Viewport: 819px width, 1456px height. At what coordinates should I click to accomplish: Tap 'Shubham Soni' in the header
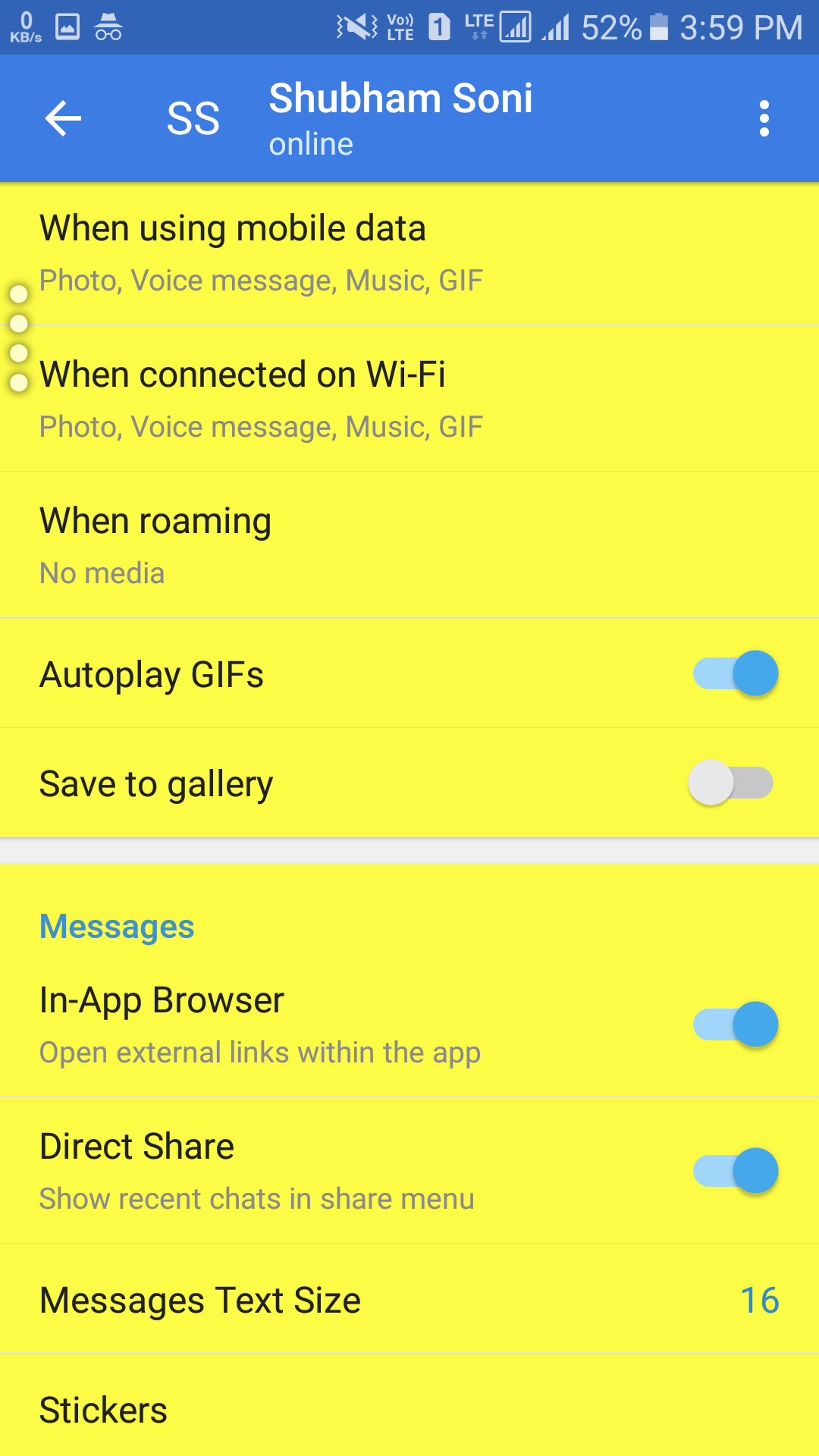401,97
